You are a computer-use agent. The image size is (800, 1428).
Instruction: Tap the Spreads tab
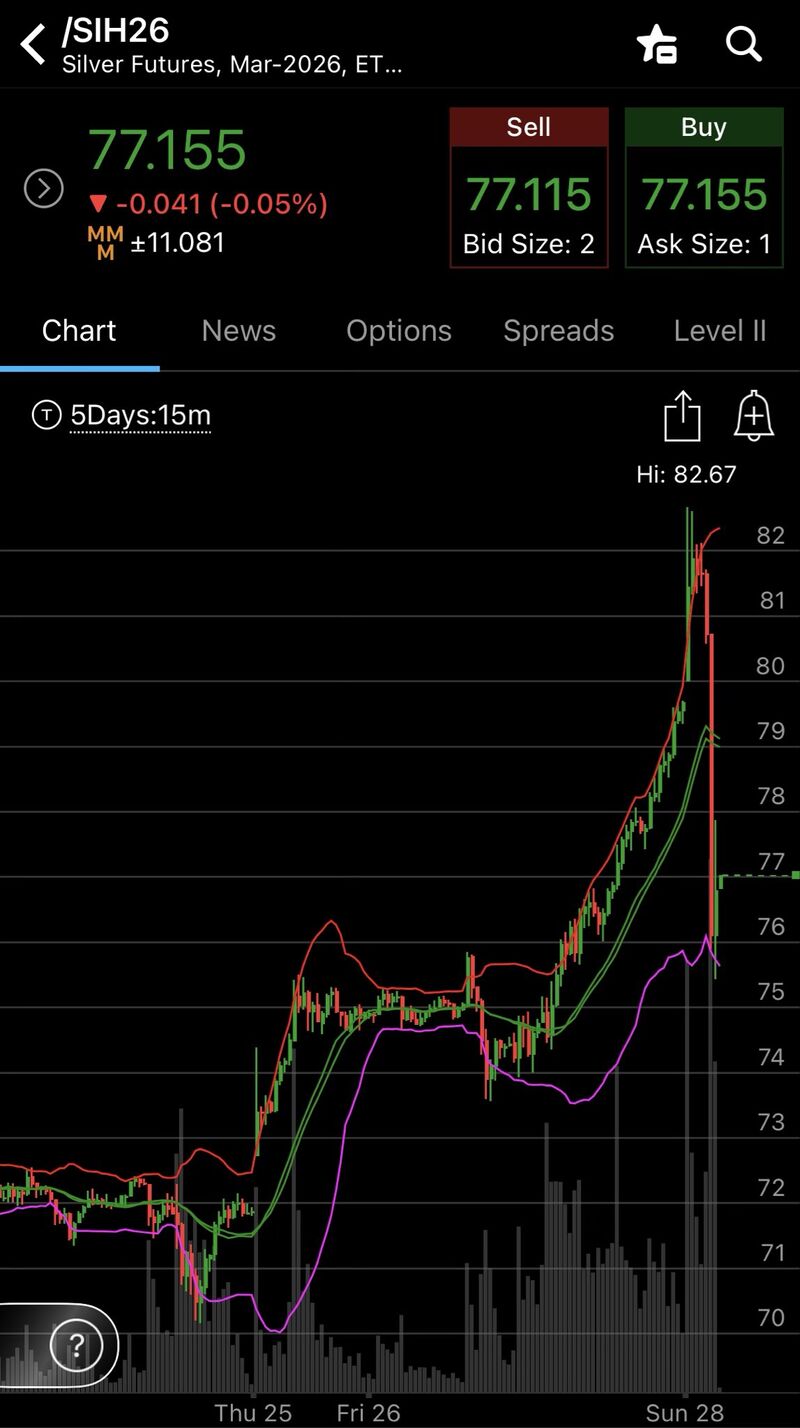coord(558,330)
